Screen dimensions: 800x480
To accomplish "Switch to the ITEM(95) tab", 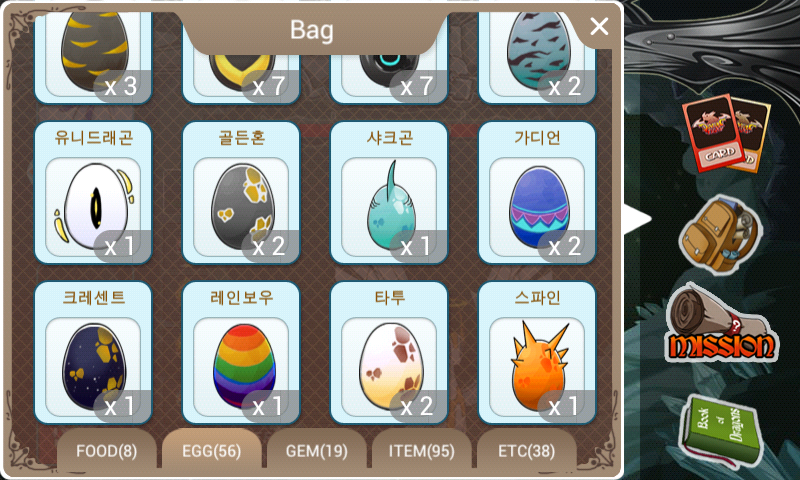I will [421, 450].
